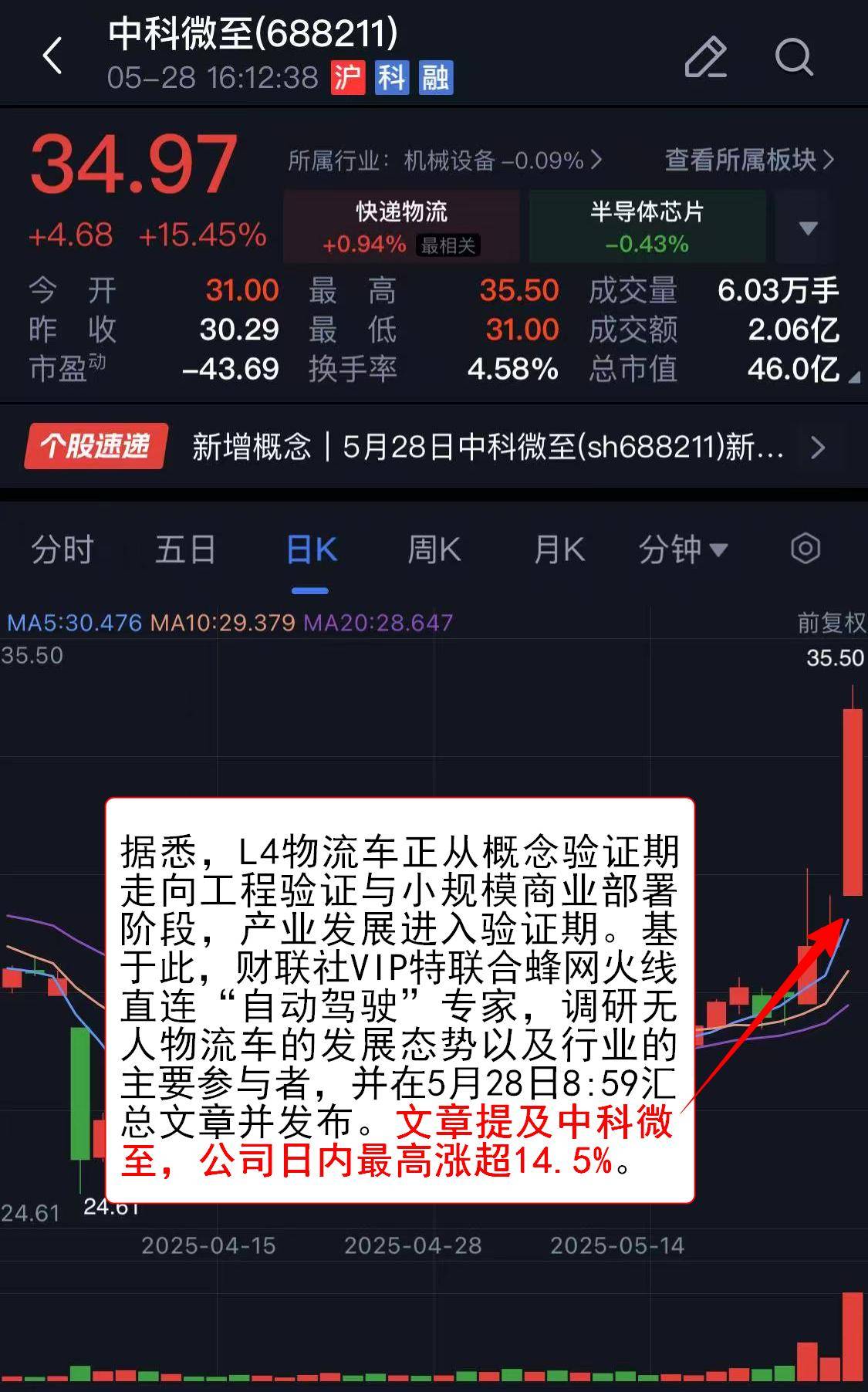Image resolution: width=868 pixels, height=1392 pixels.
Task: Tap 查看所属板块
Action: 749,160
